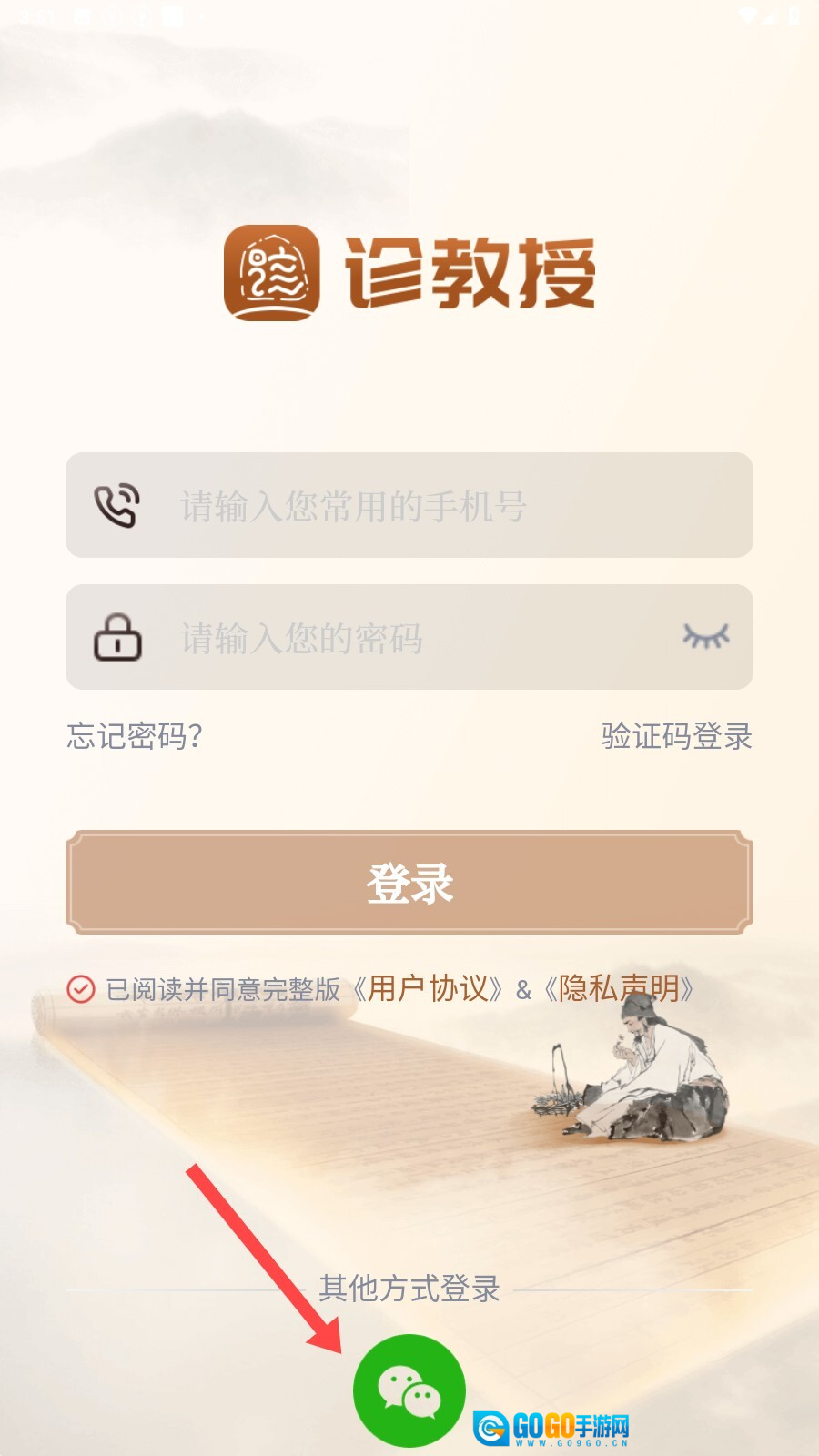Open the 隐私声明 privacy statement
Viewport: 819px width, 1456px height.
click(619, 988)
